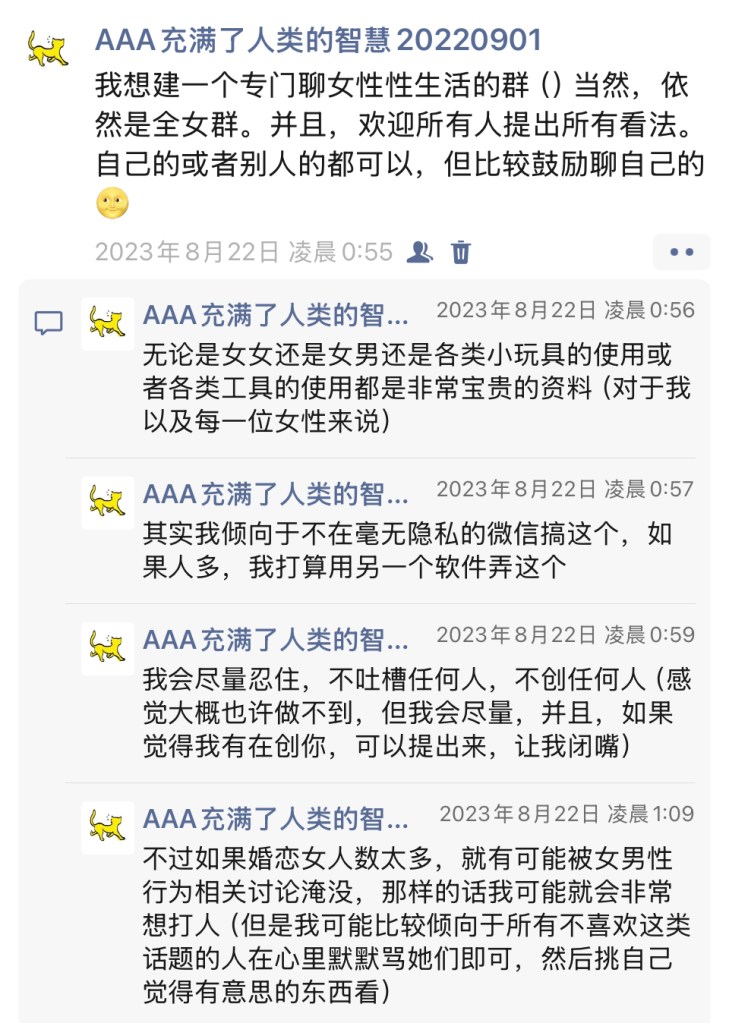This screenshot has height=1023, width=729.
Task: Open the post author's cat avatar
Action: click(x=49, y=46)
